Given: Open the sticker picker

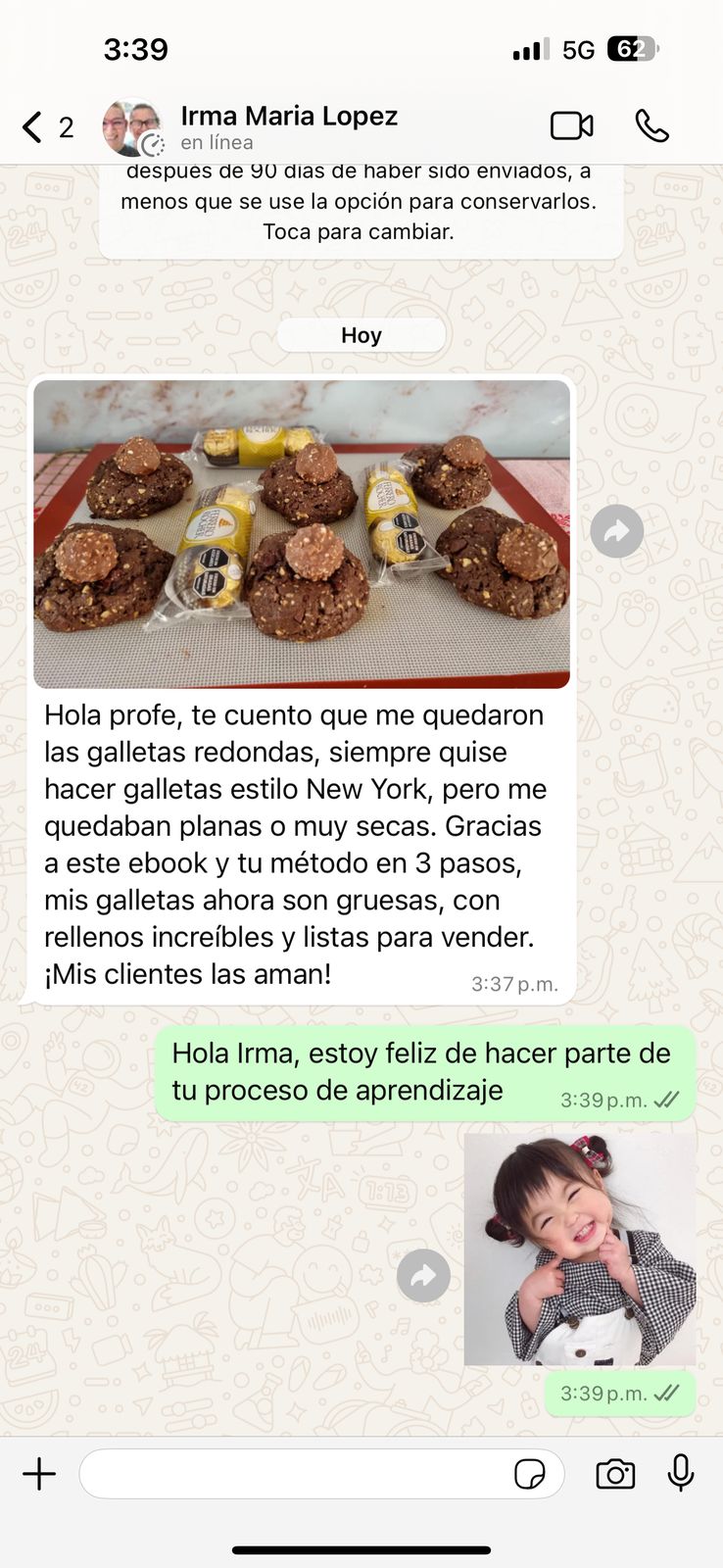Looking at the screenshot, I should coord(530,1474).
